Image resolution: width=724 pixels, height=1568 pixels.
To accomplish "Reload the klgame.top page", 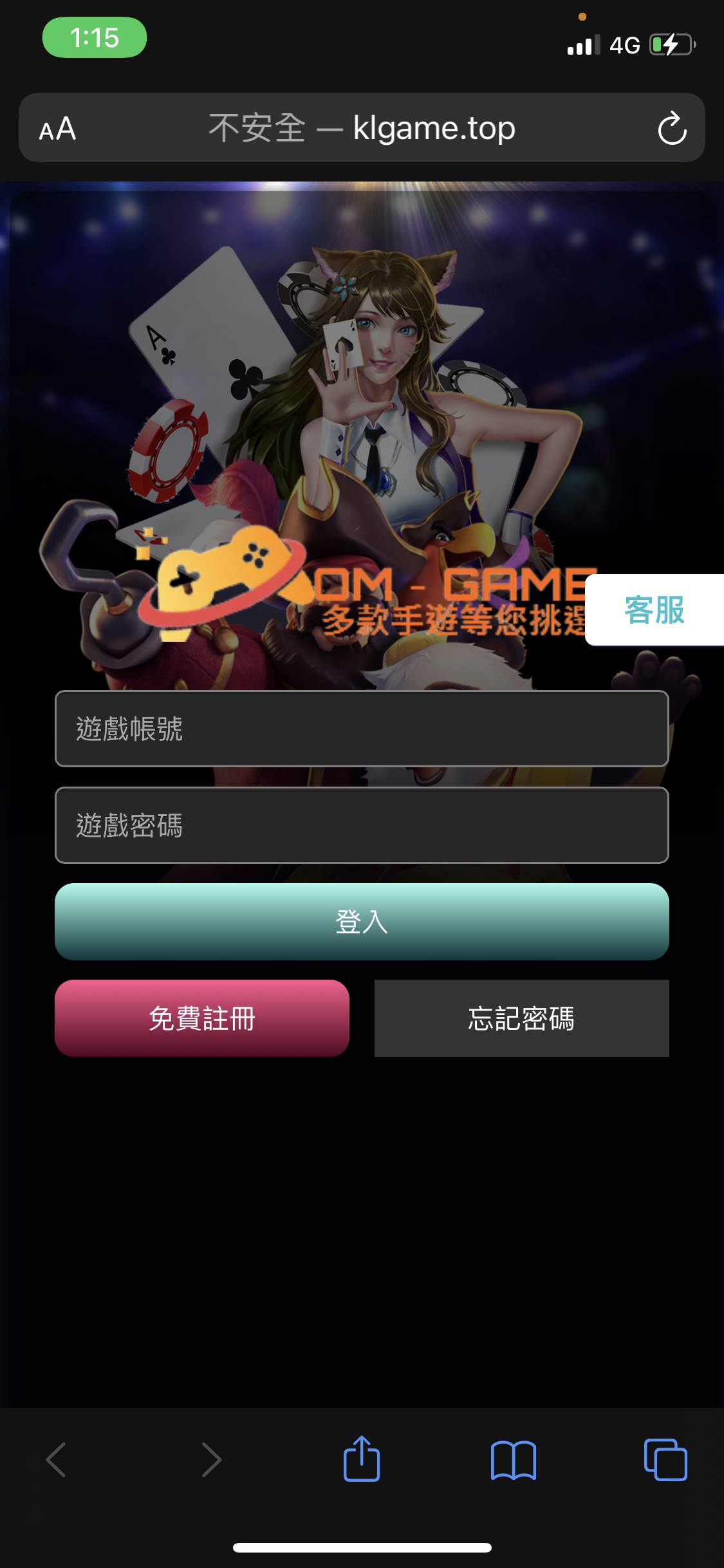I will click(672, 128).
